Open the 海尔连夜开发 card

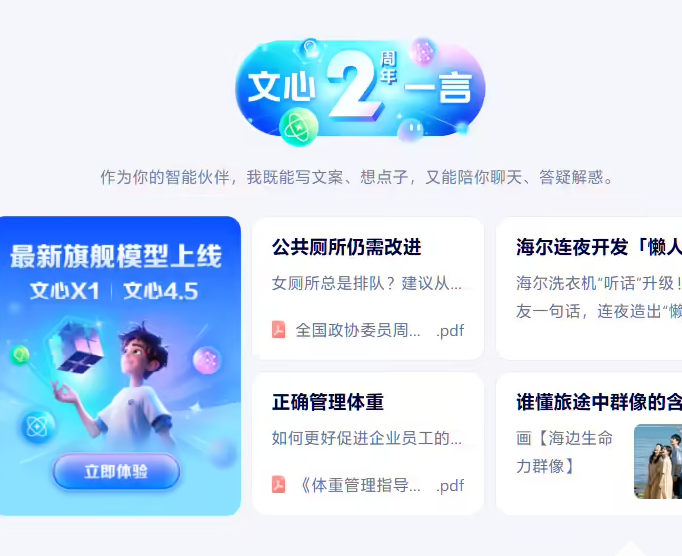tap(590, 288)
